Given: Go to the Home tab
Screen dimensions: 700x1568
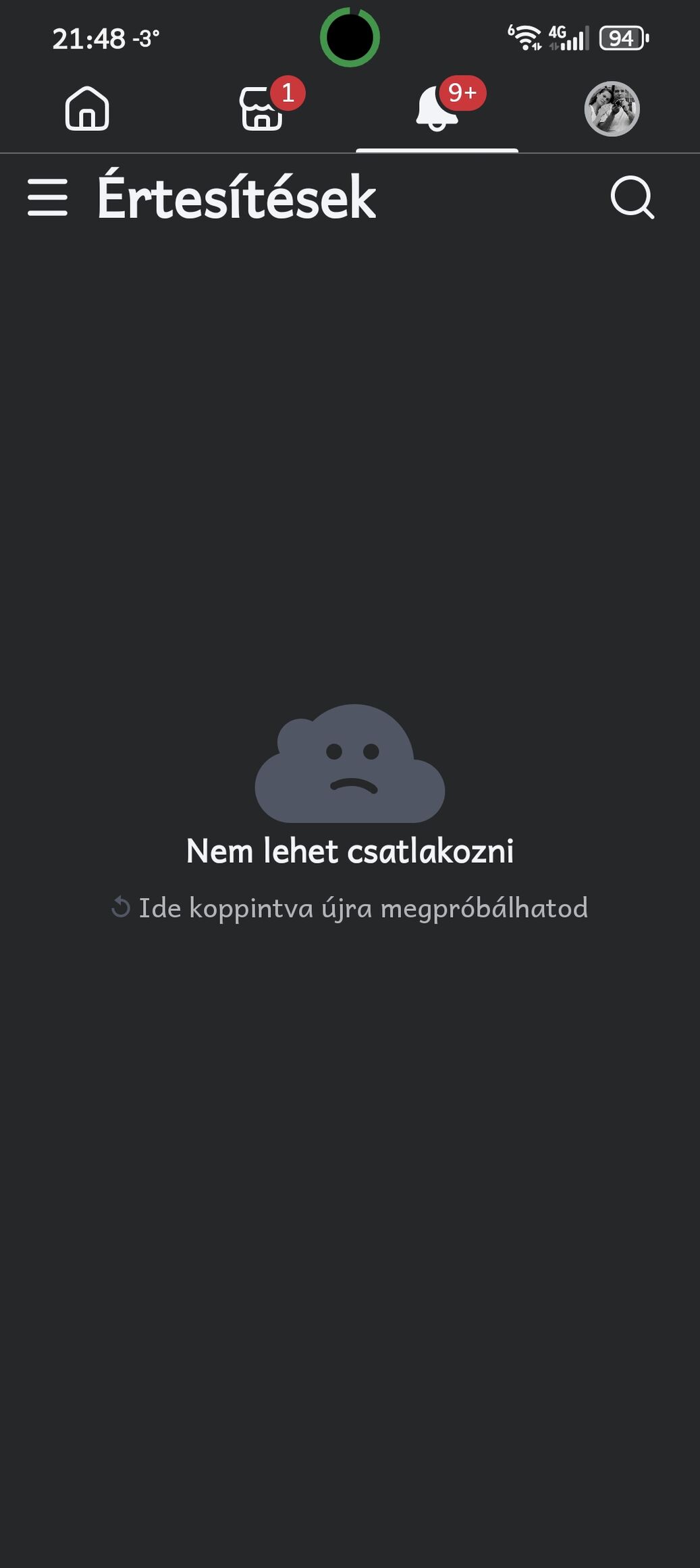Looking at the screenshot, I should [x=87, y=108].
